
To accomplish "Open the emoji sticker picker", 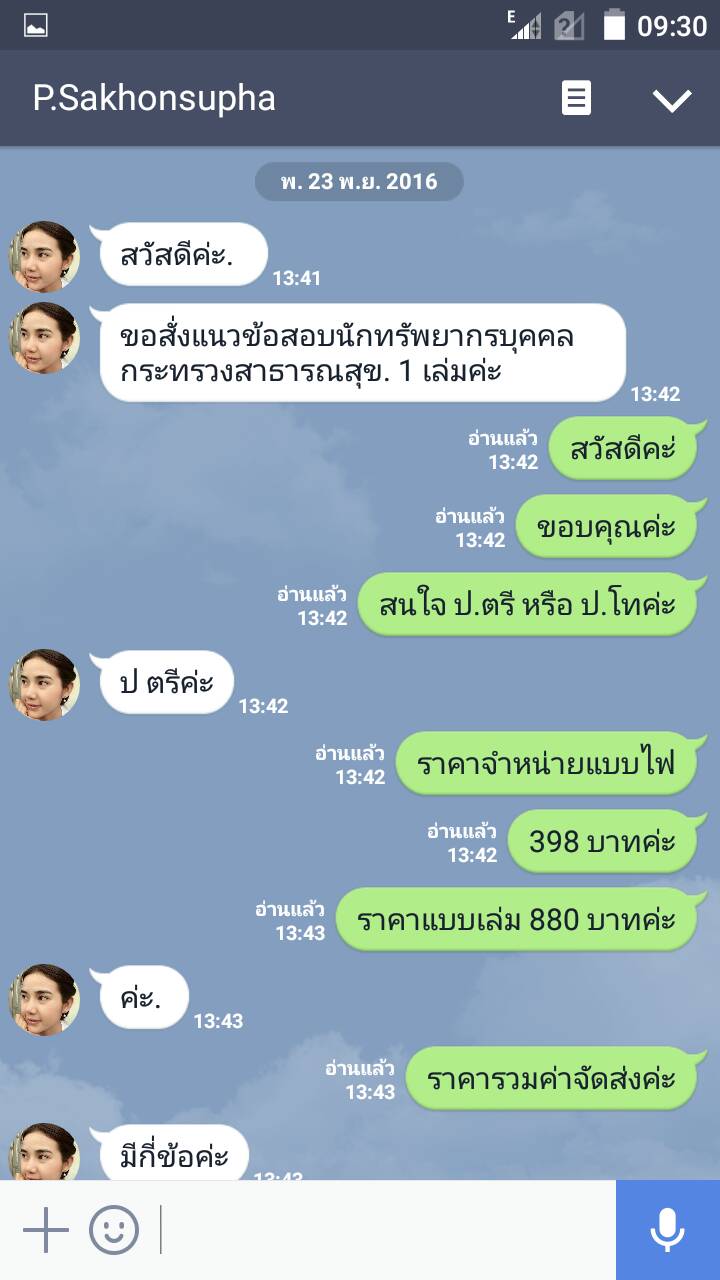I will tap(114, 1230).
